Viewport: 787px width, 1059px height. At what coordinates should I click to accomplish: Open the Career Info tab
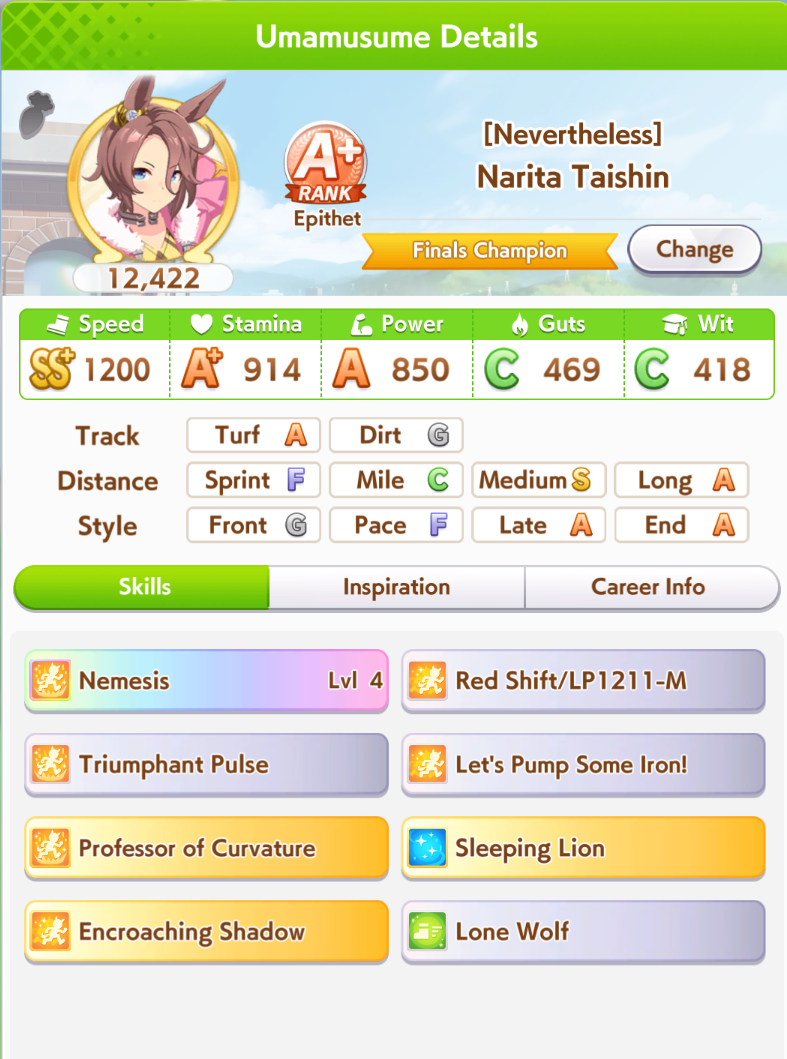point(650,587)
